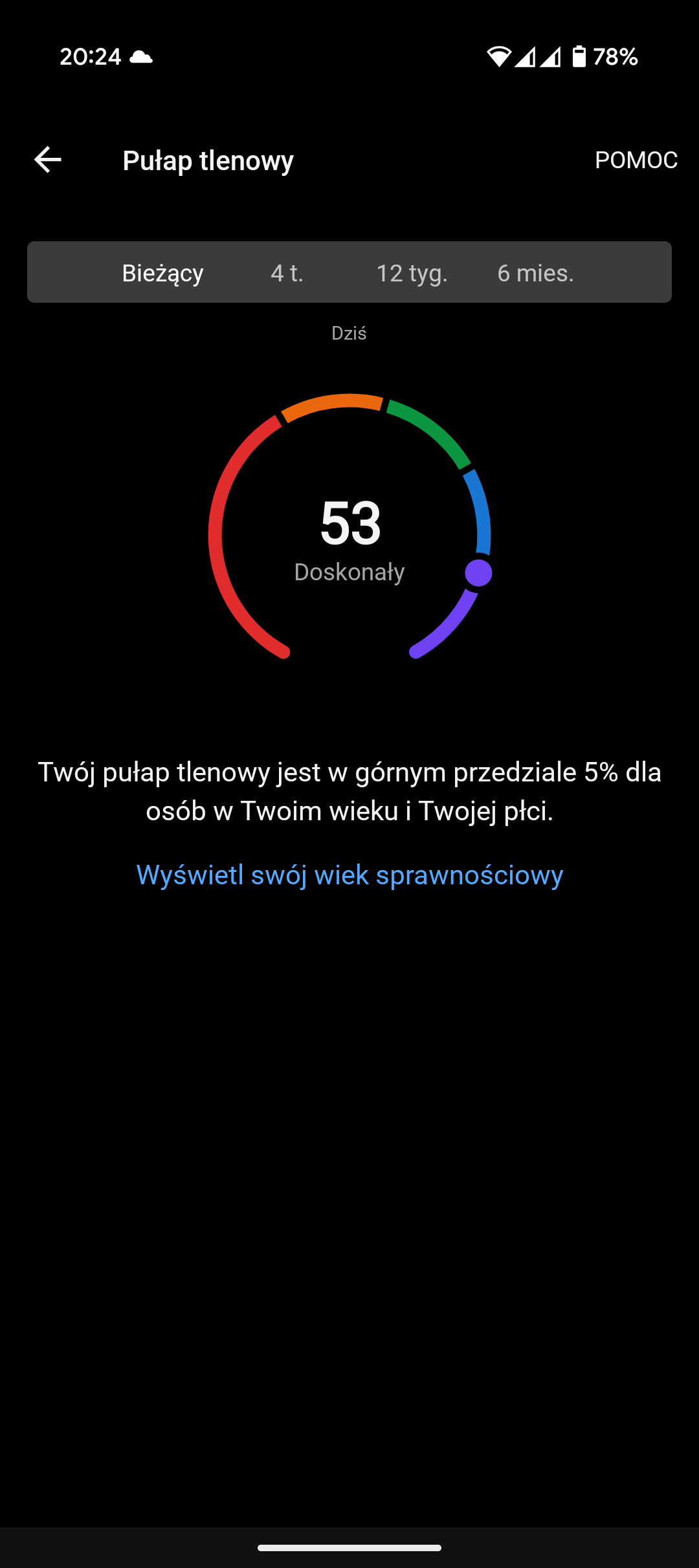Switch to the 4 t. tab
This screenshot has width=699, height=1568.
[x=287, y=273]
